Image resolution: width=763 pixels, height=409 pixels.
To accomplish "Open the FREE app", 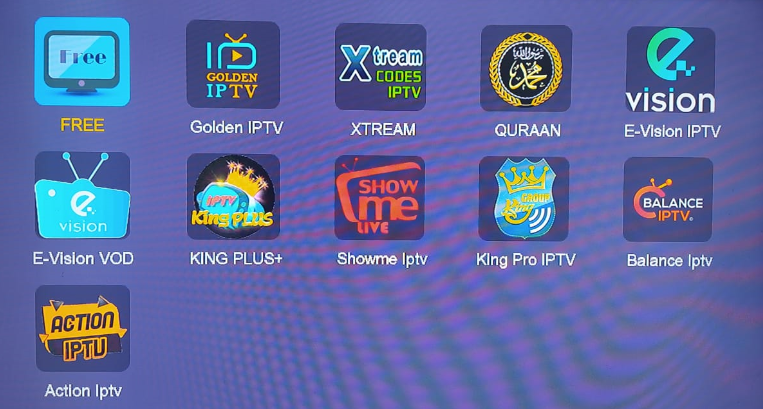I will (82, 62).
